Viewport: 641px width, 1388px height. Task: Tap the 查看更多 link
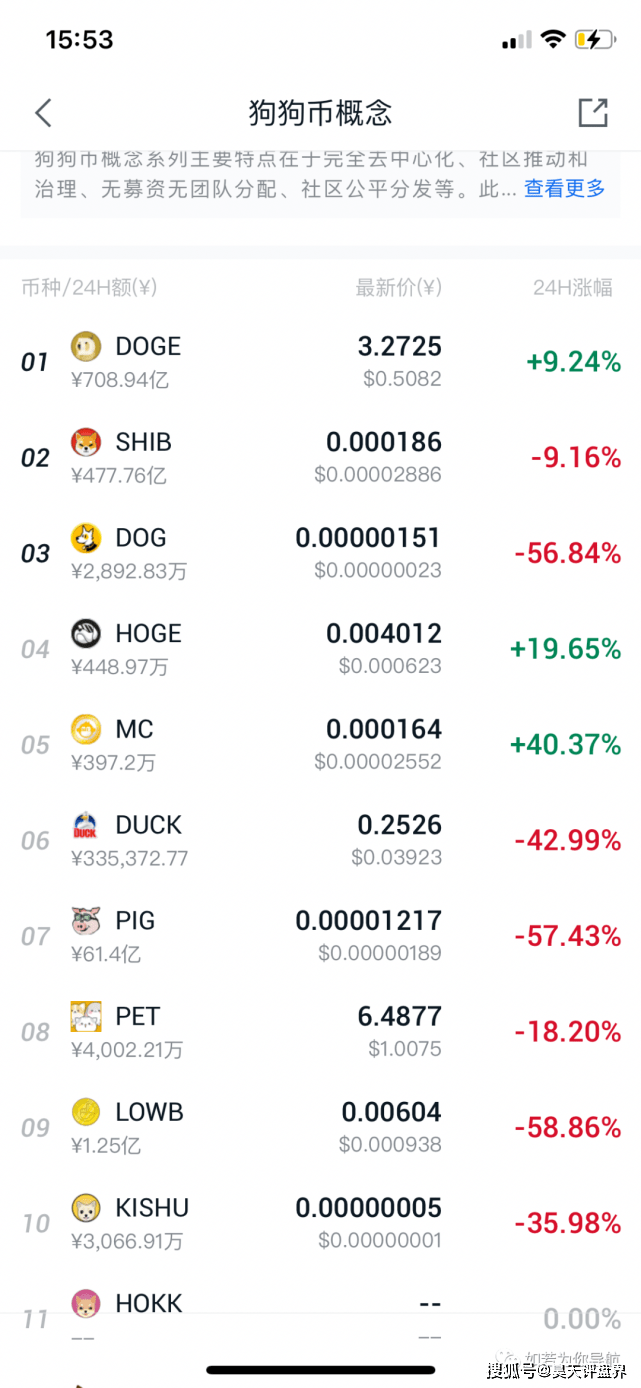coord(565,188)
